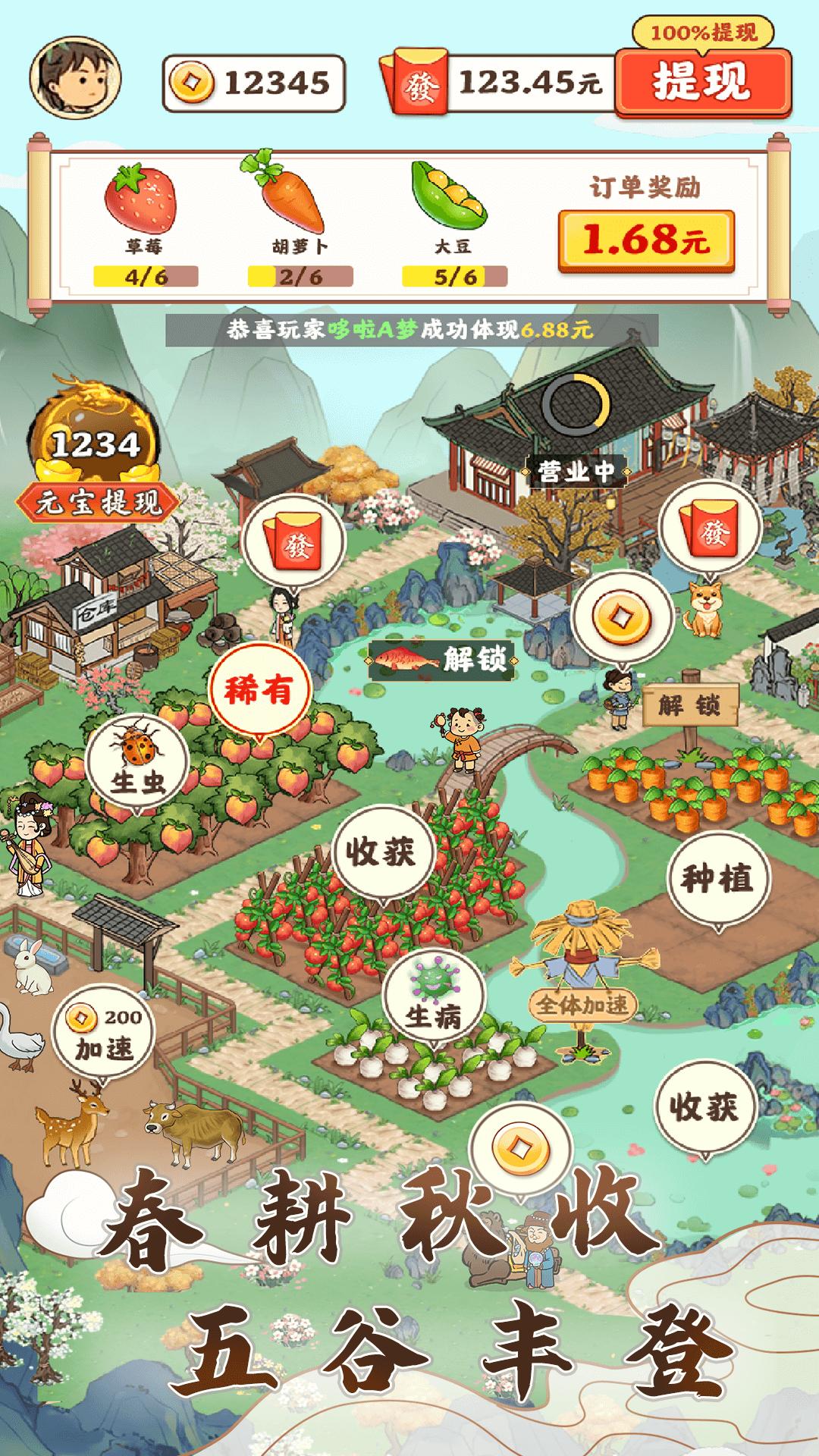The height and width of the screenshot is (1456, 819).
Task: Tap the 营业中 shop sign
Action: (578, 470)
